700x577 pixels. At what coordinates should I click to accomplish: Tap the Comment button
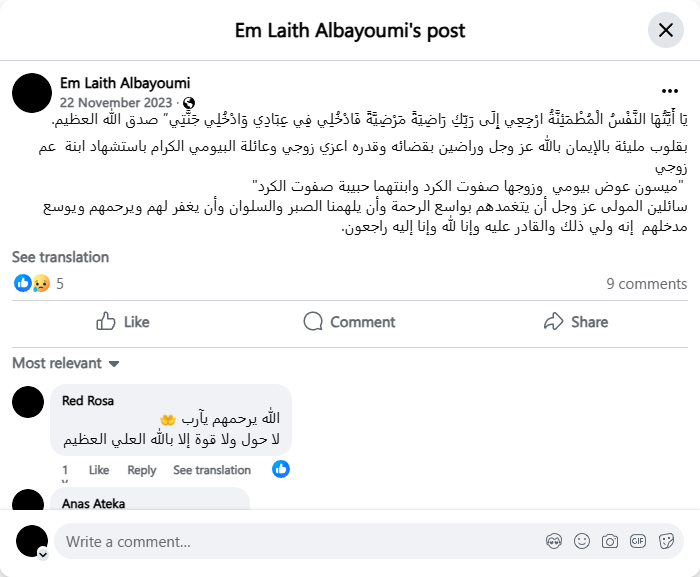pos(349,321)
